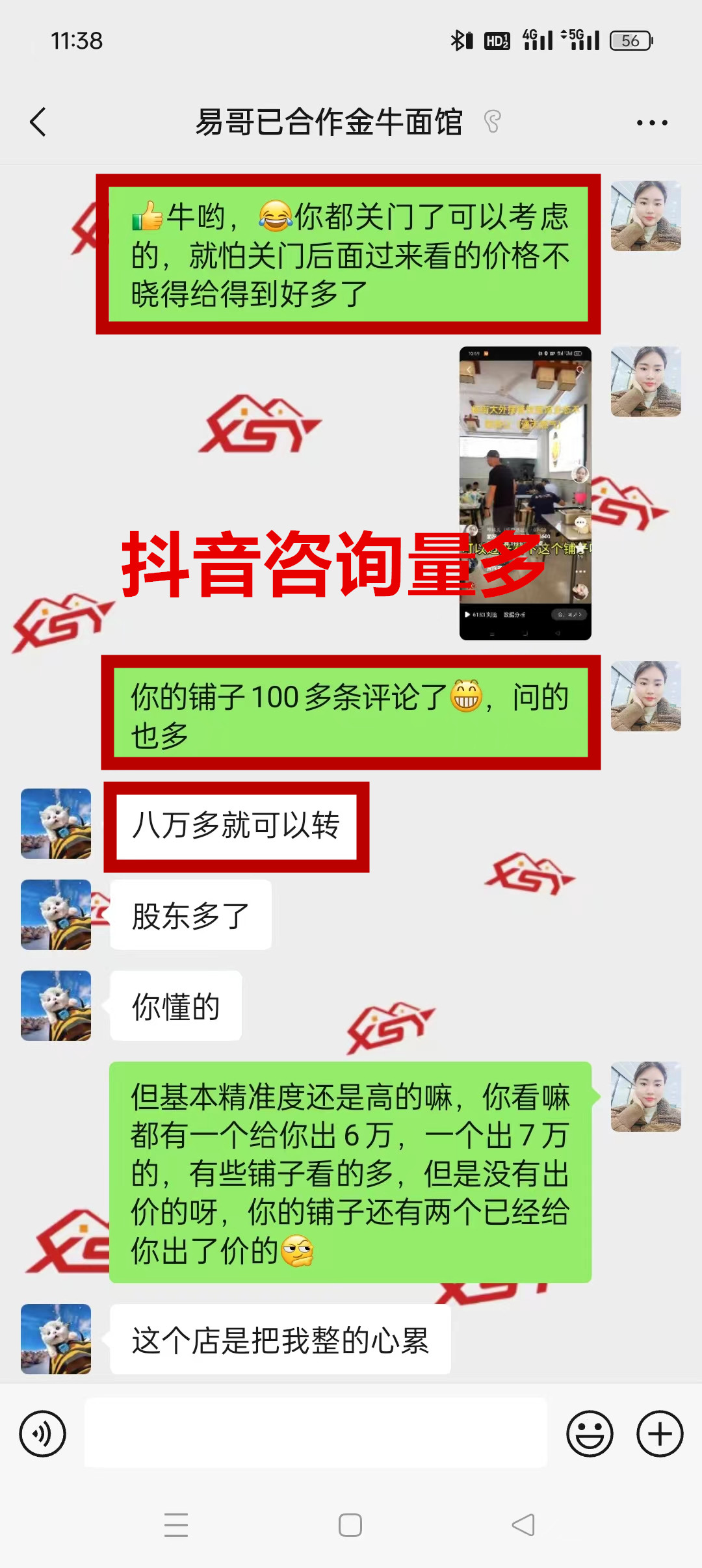Open recent apps from the navigation bar

point(176,1525)
